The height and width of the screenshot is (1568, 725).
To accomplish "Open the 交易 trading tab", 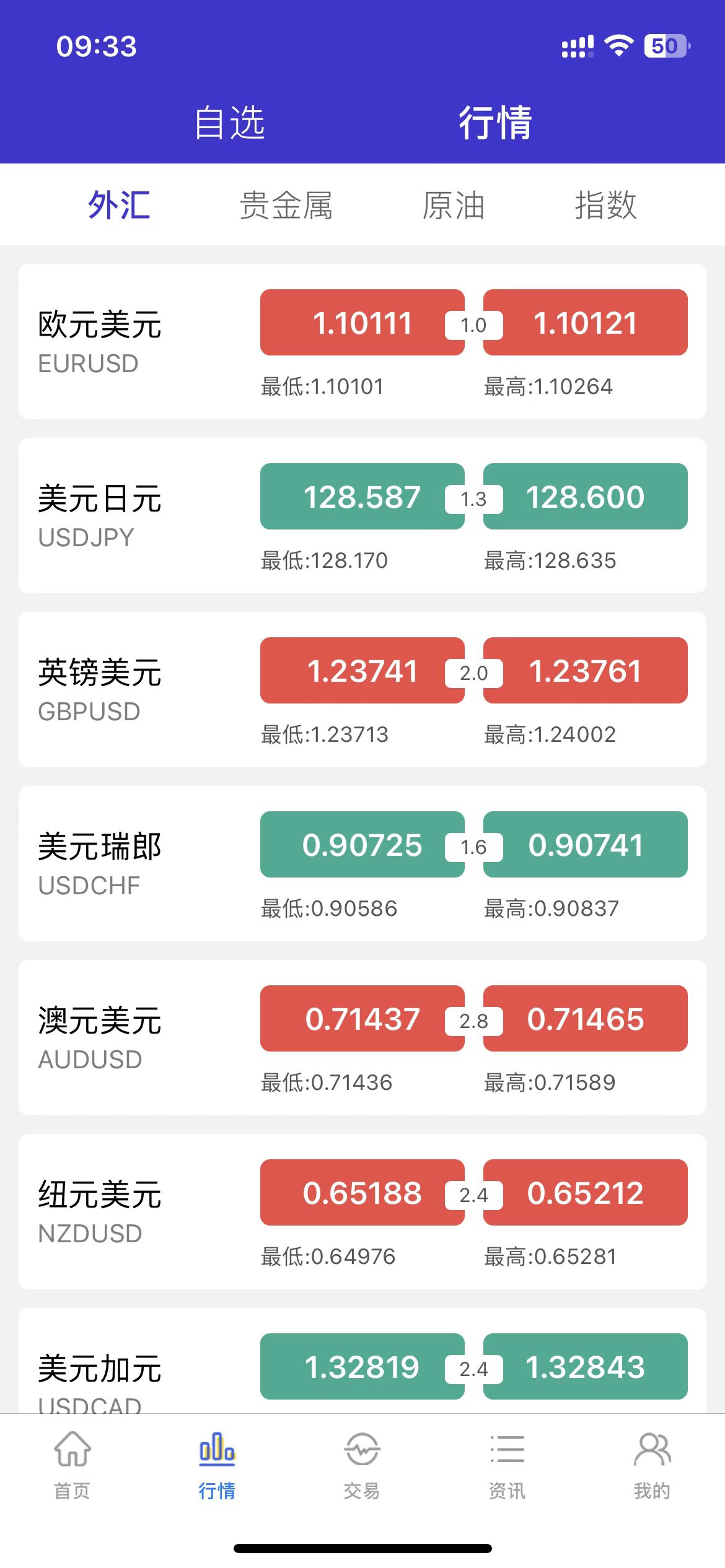I will 362,1465.
